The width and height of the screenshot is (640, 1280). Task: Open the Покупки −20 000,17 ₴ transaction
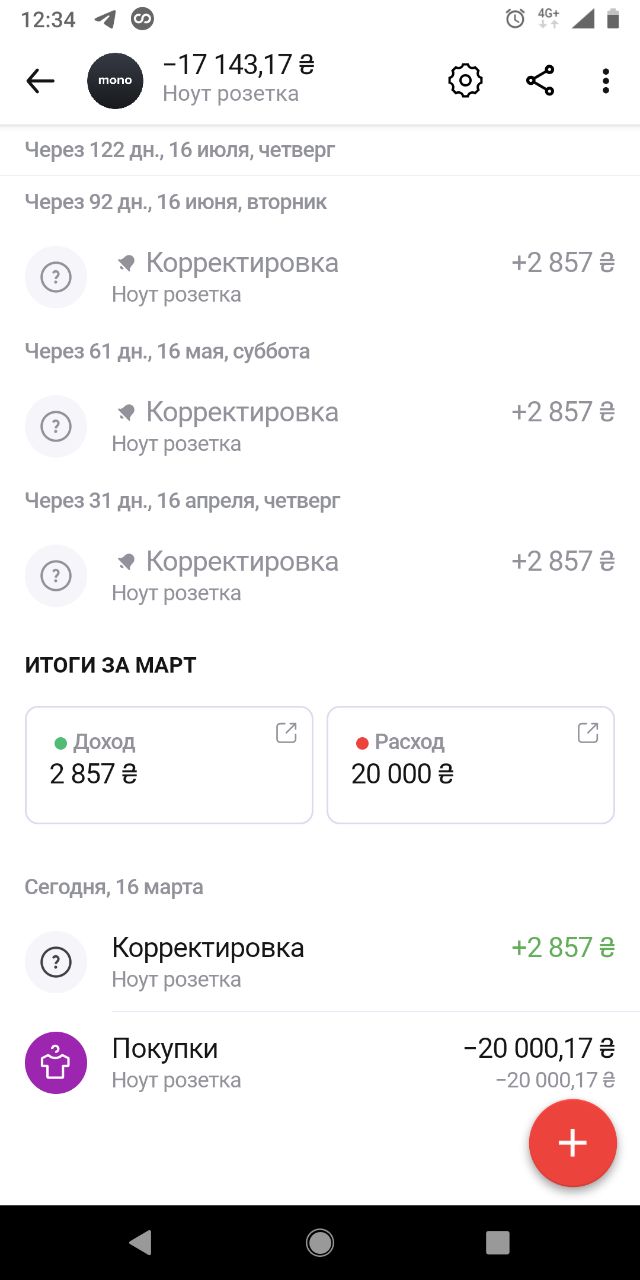(x=320, y=1063)
